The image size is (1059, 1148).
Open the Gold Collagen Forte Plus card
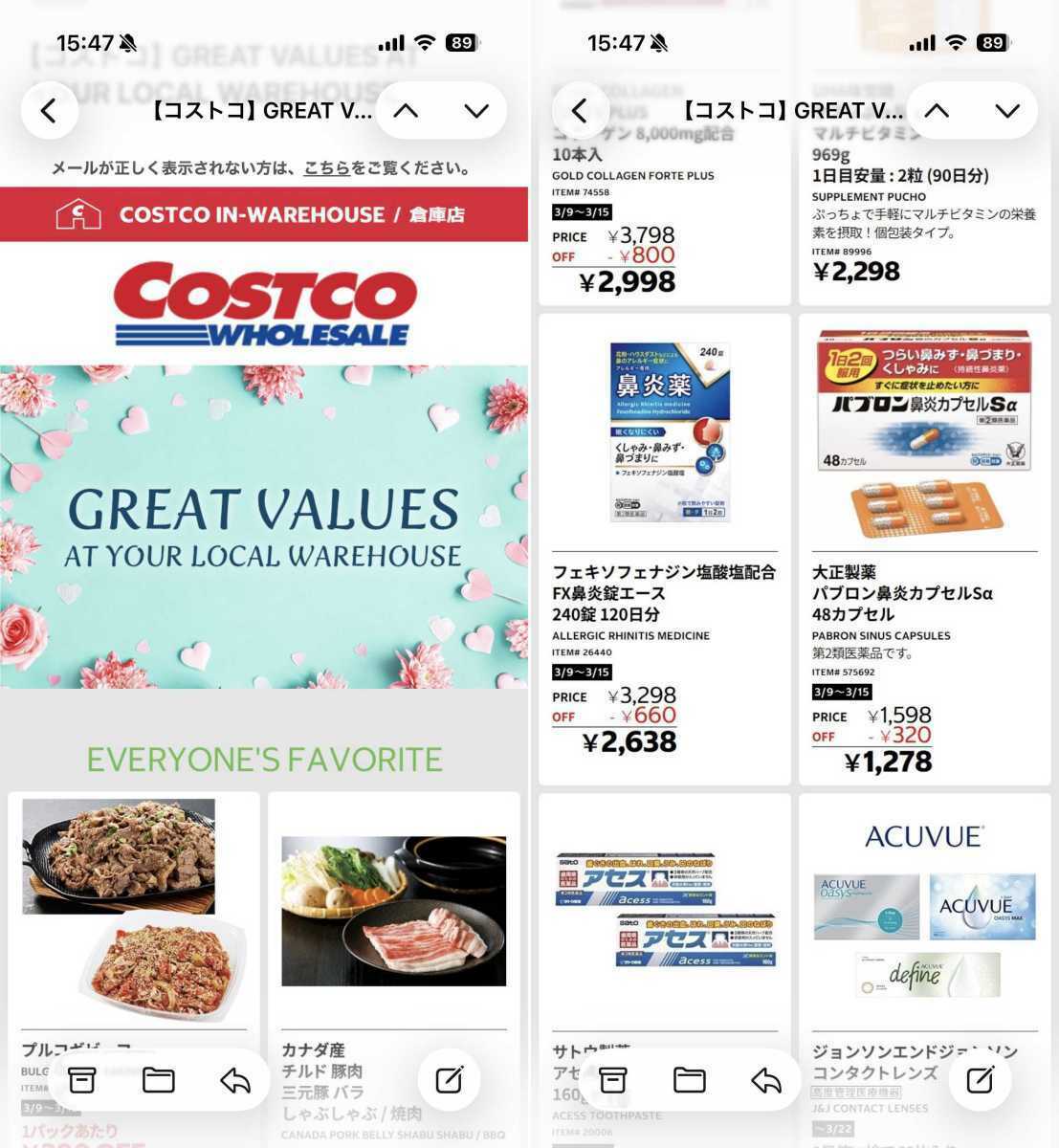pyautogui.click(x=665, y=153)
